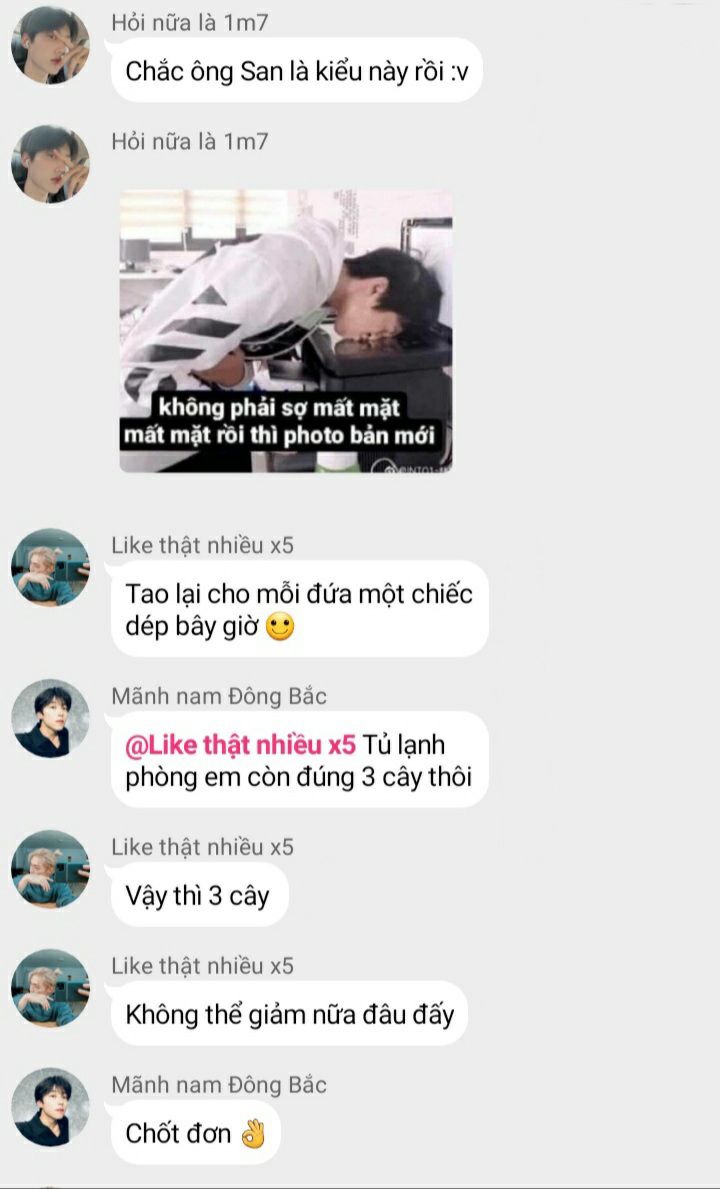Open avatar beside 'Chắc ông San là kiểu này rồi'

click(50, 45)
